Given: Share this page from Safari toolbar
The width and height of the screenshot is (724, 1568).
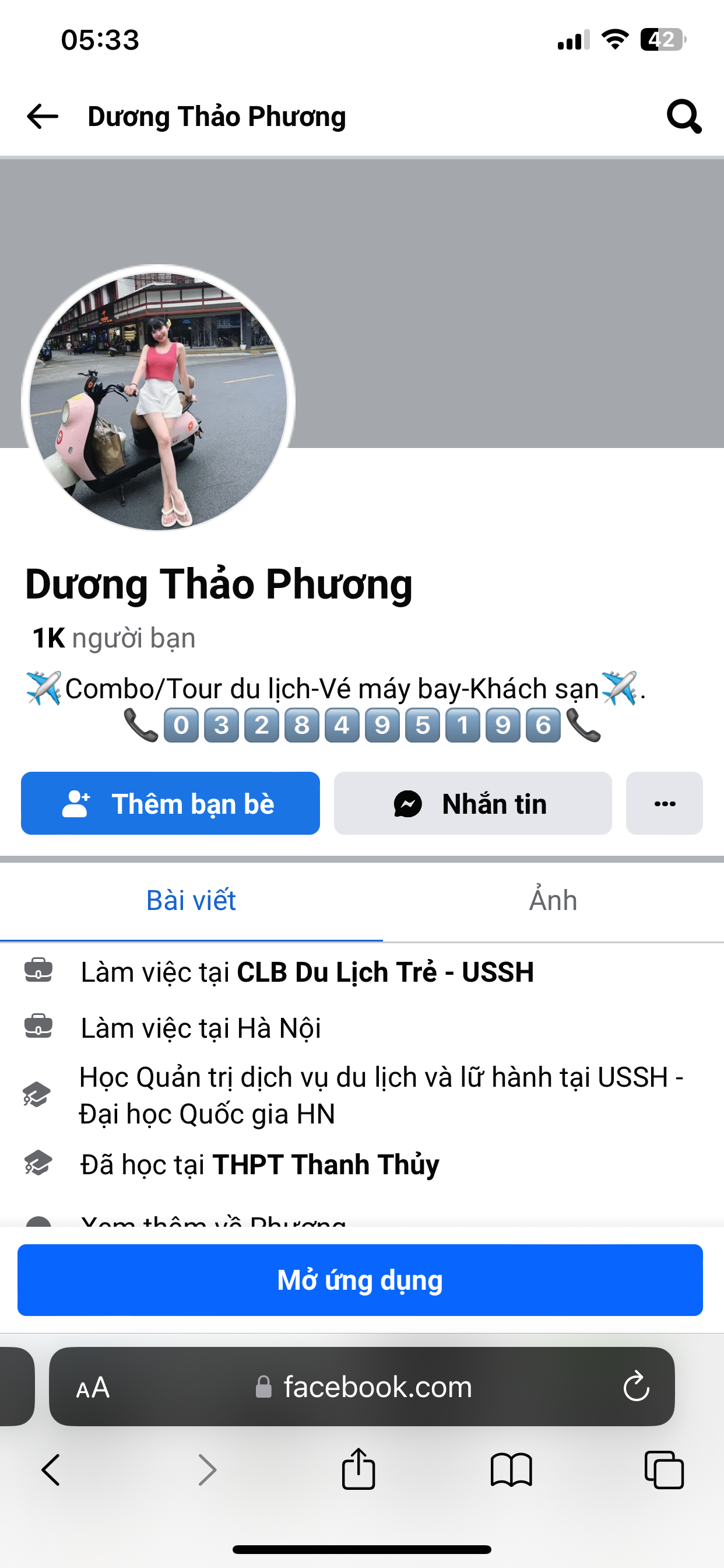Looking at the screenshot, I should pos(359,1469).
